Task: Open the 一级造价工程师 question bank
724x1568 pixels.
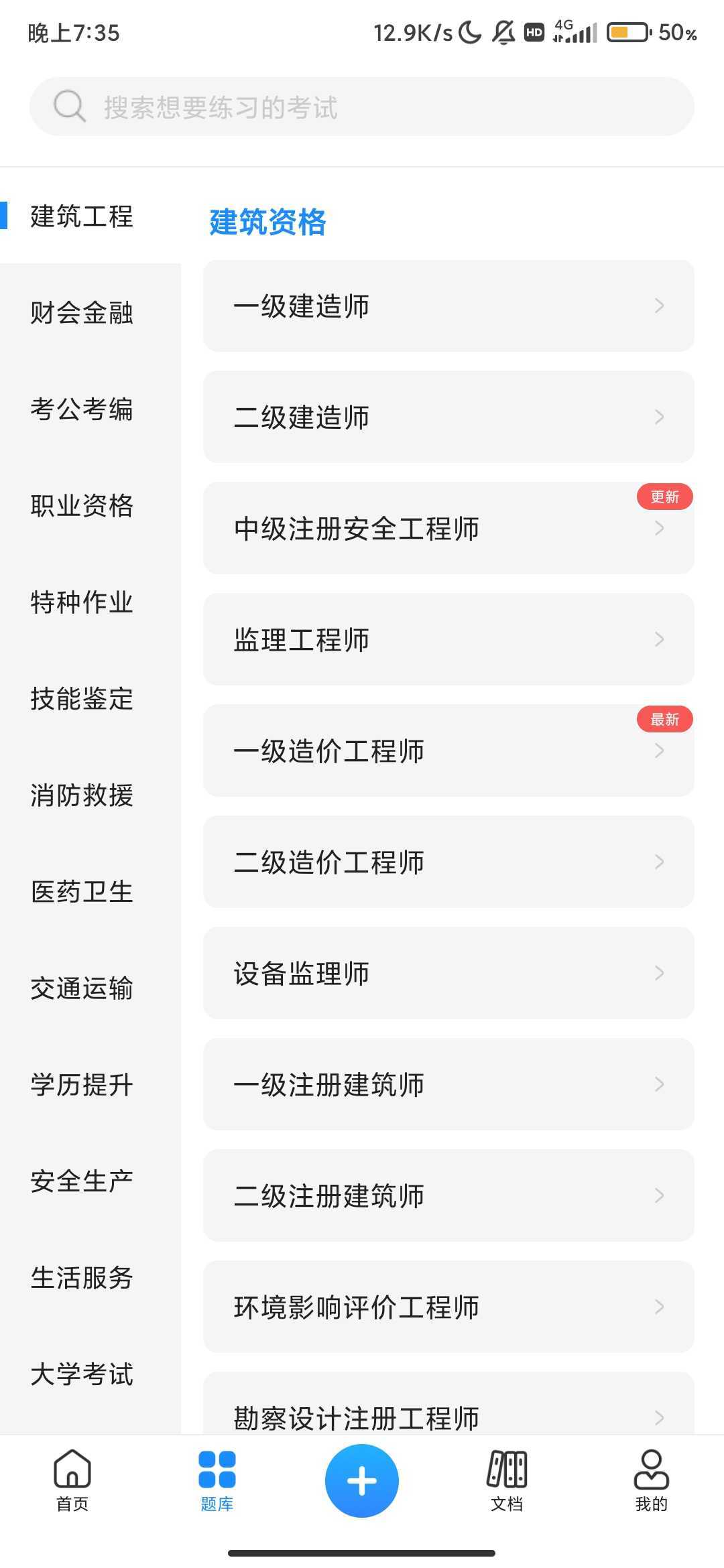Action: (x=448, y=751)
